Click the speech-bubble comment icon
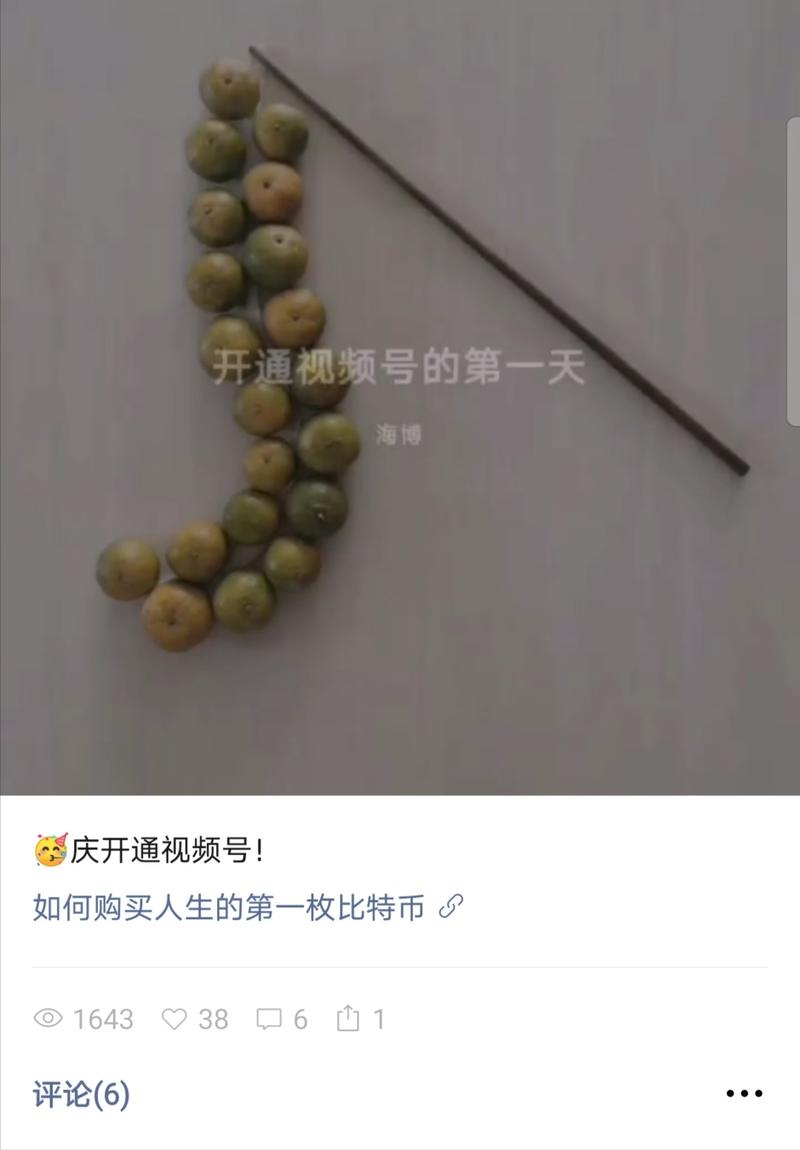The image size is (800, 1150). (267, 1019)
